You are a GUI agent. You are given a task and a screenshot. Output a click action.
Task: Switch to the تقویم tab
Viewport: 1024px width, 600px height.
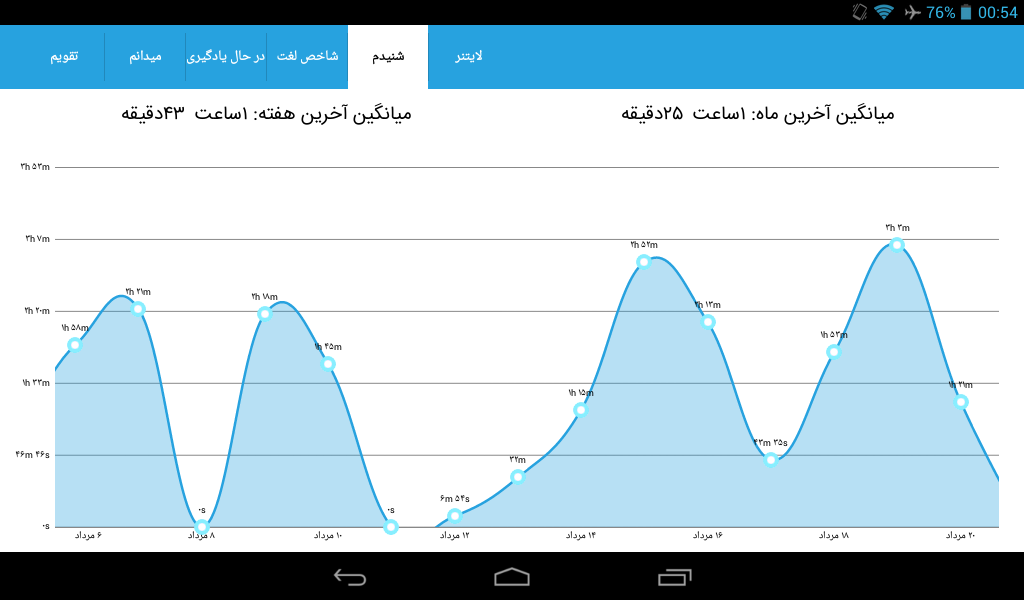[x=64, y=57]
